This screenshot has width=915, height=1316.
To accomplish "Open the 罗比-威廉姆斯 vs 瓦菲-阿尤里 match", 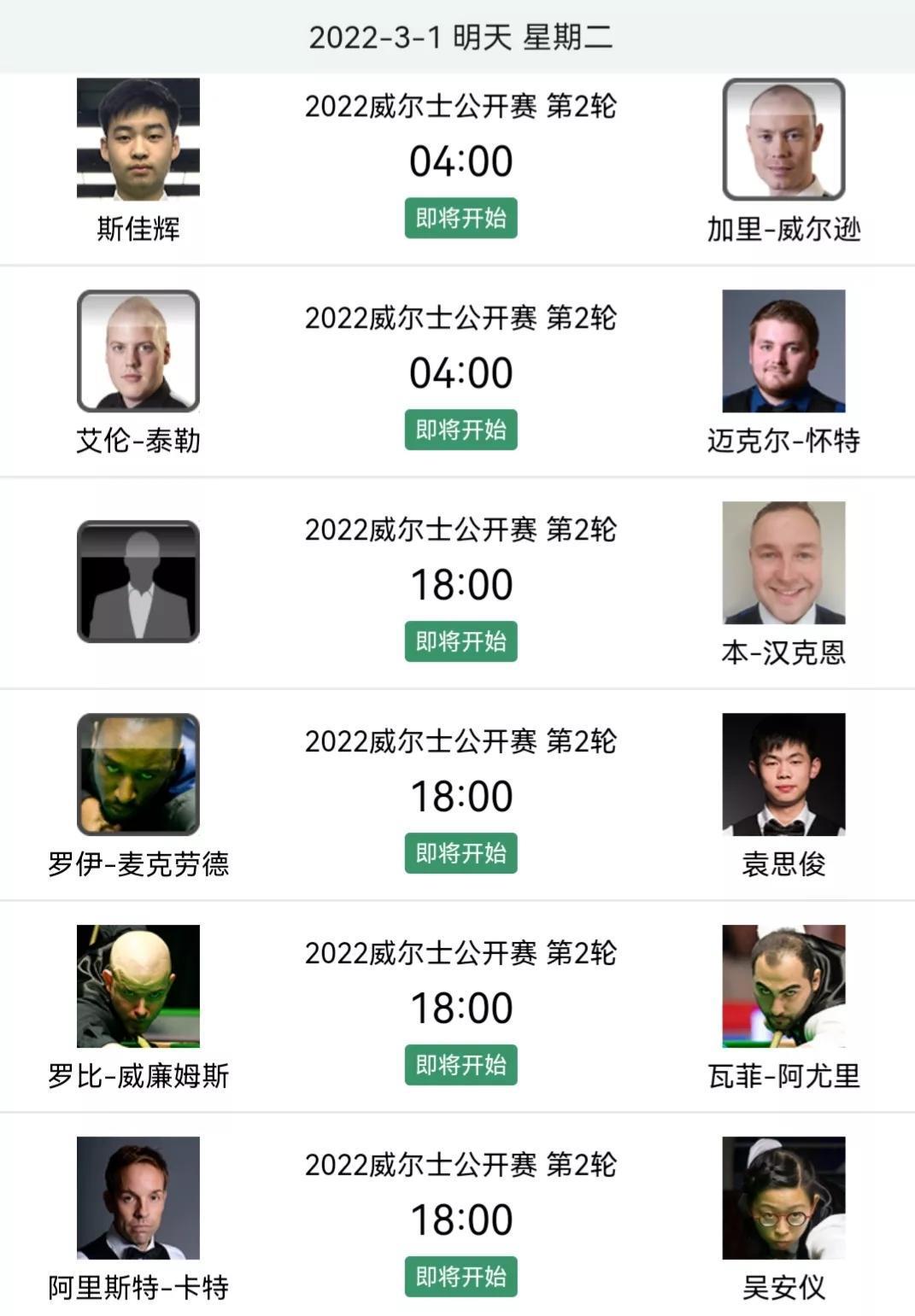I will [x=460, y=1009].
